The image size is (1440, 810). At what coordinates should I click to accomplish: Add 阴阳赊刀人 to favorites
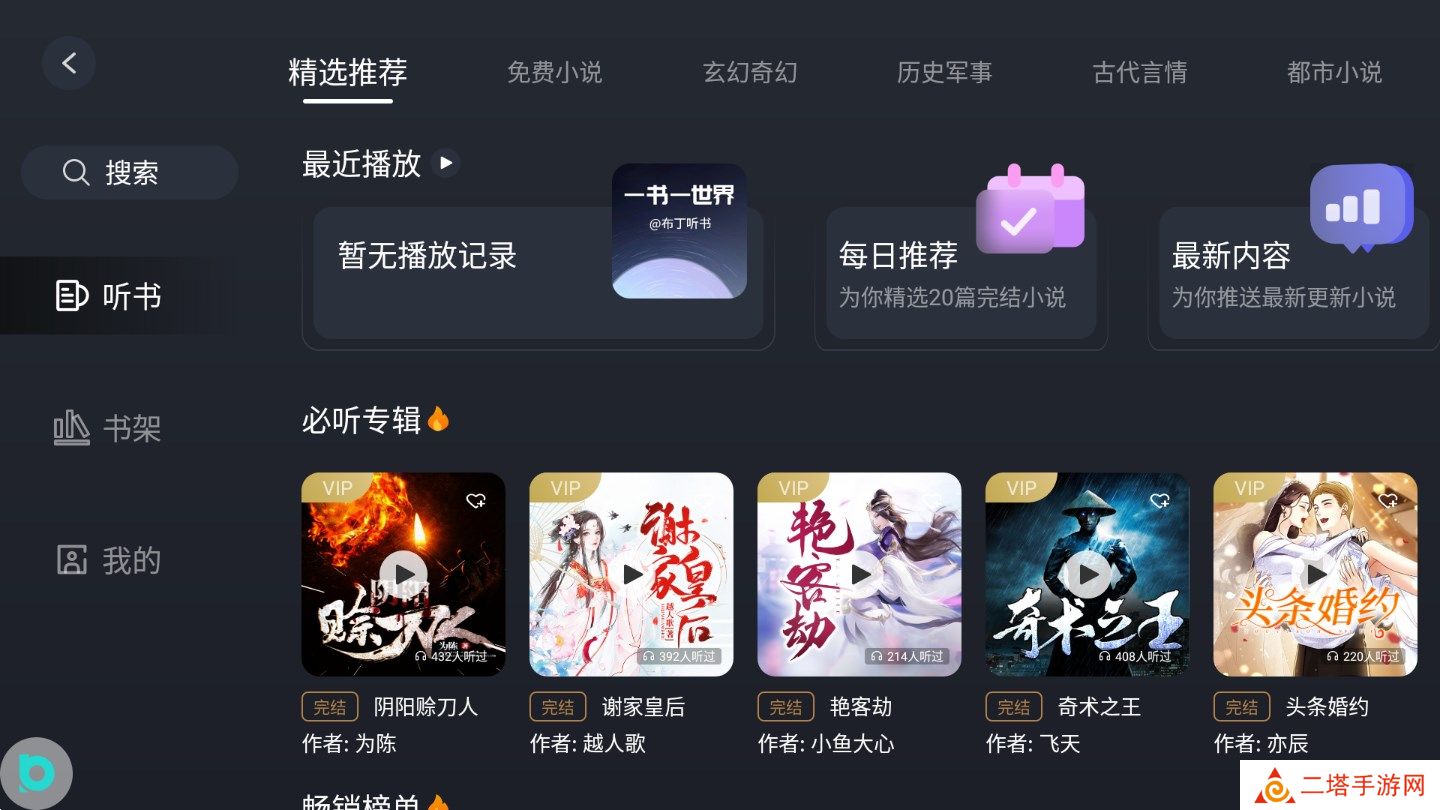click(x=476, y=500)
